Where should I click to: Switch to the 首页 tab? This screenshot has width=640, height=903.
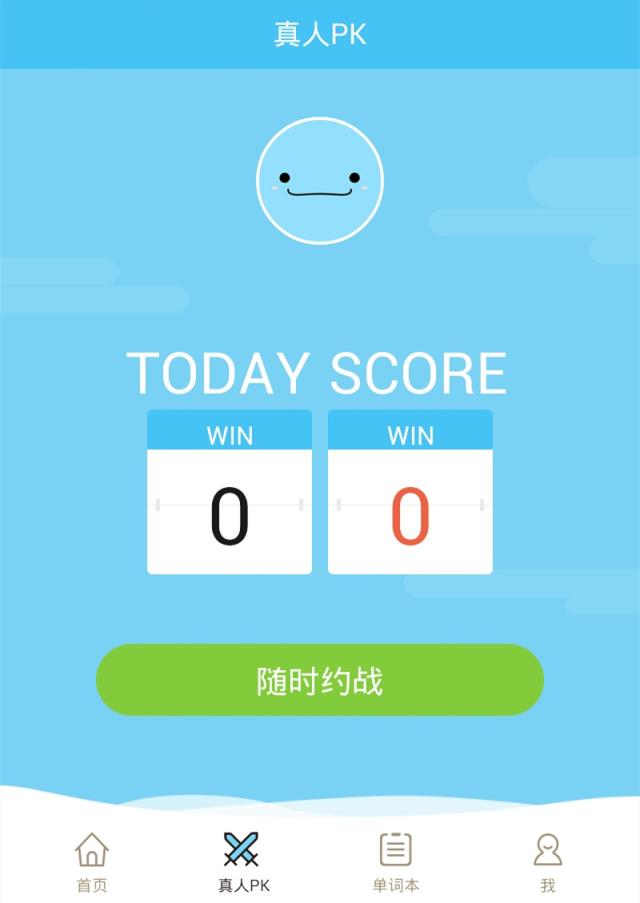coord(92,862)
